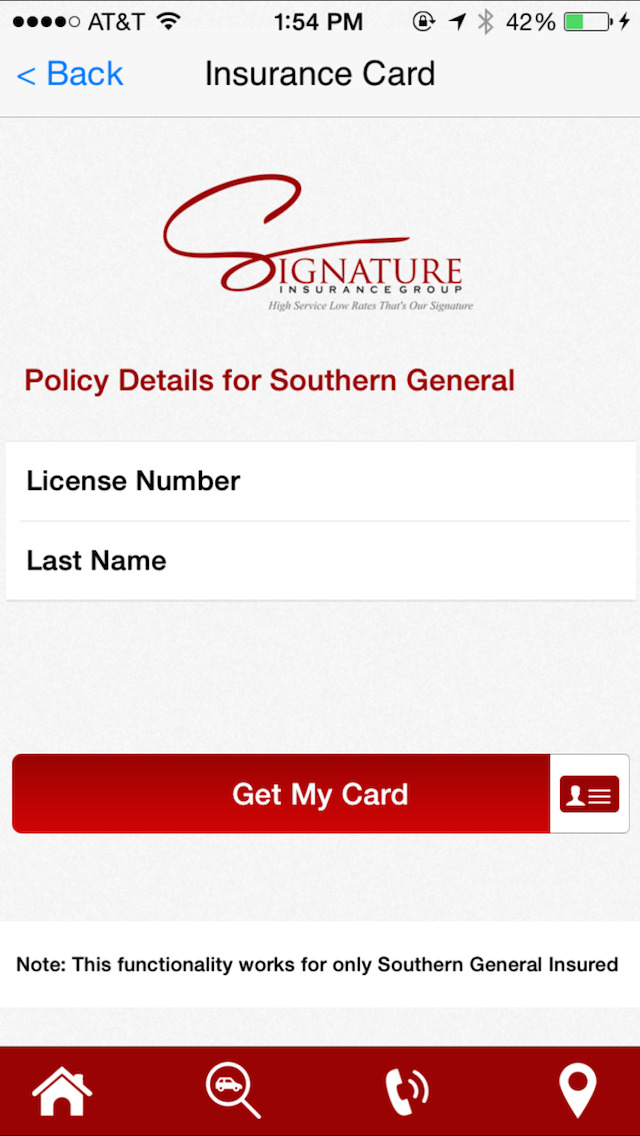Viewport: 640px width, 1136px height.
Task: Go back to the previous screen
Action: click(70, 74)
